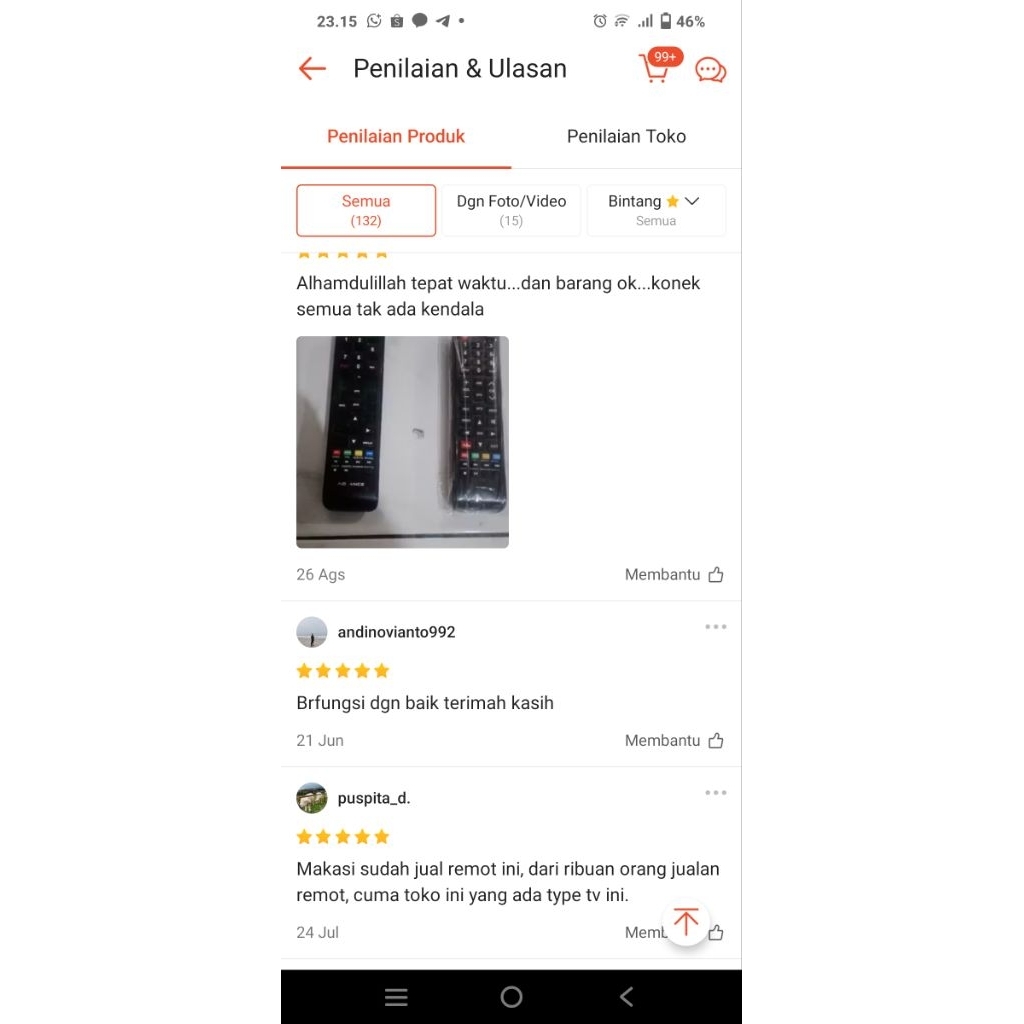Show reviews Dgn Foto/Video
The height and width of the screenshot is (1024, 1024).
point(511,210)
